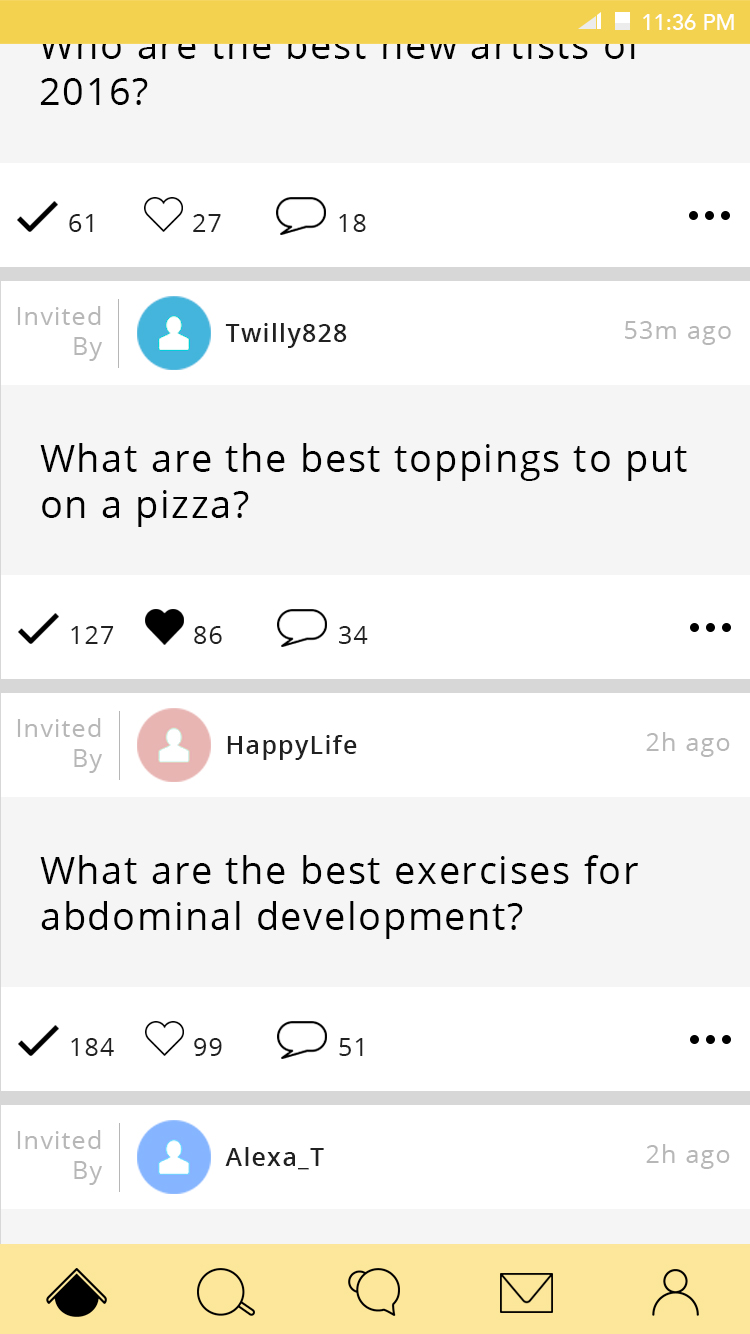
Task: Switch to the Search tab
Action: point(225,1292)
